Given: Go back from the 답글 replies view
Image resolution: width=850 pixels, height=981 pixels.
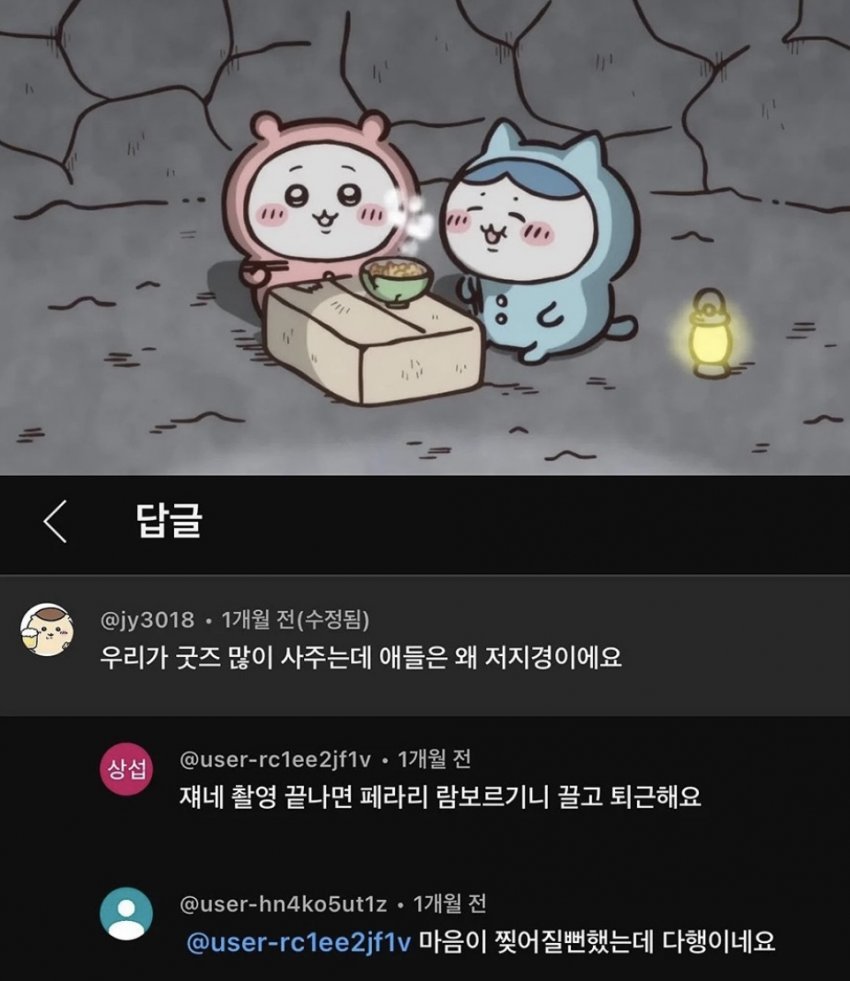Looking at the screenshot, I should tap(56, 523).
